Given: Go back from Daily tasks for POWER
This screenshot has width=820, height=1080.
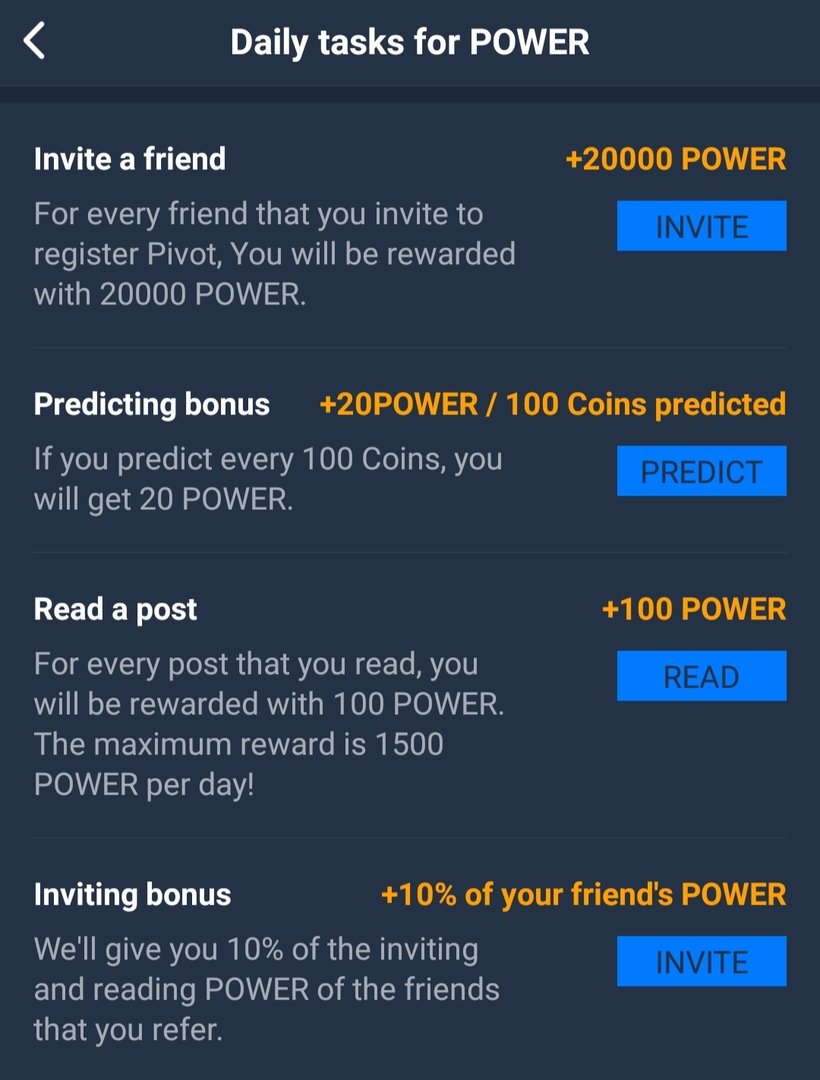Looking at the screenshot, I should tap(35, 42).
